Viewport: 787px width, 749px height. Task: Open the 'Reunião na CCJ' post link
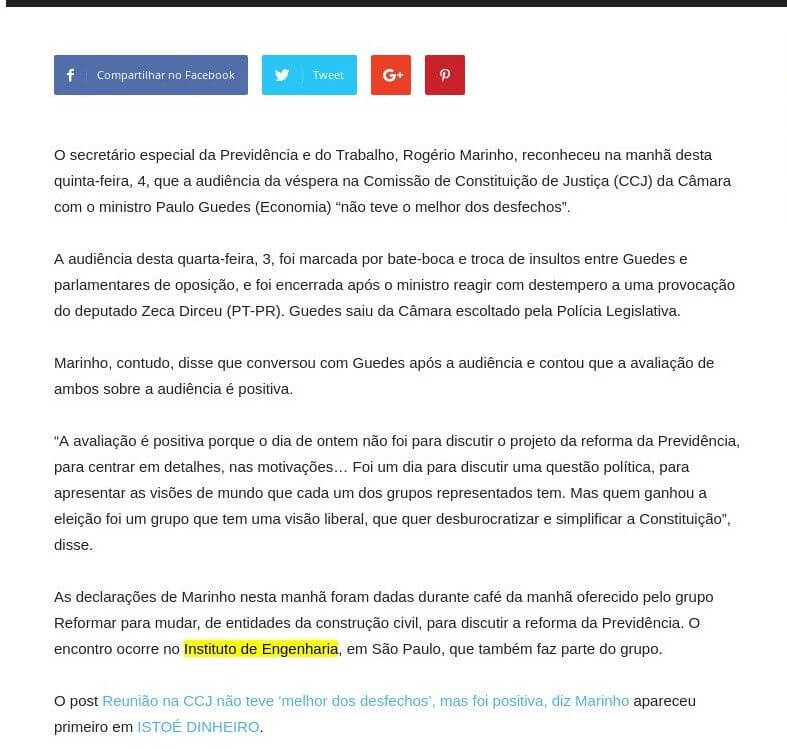[x=365, y=701]
